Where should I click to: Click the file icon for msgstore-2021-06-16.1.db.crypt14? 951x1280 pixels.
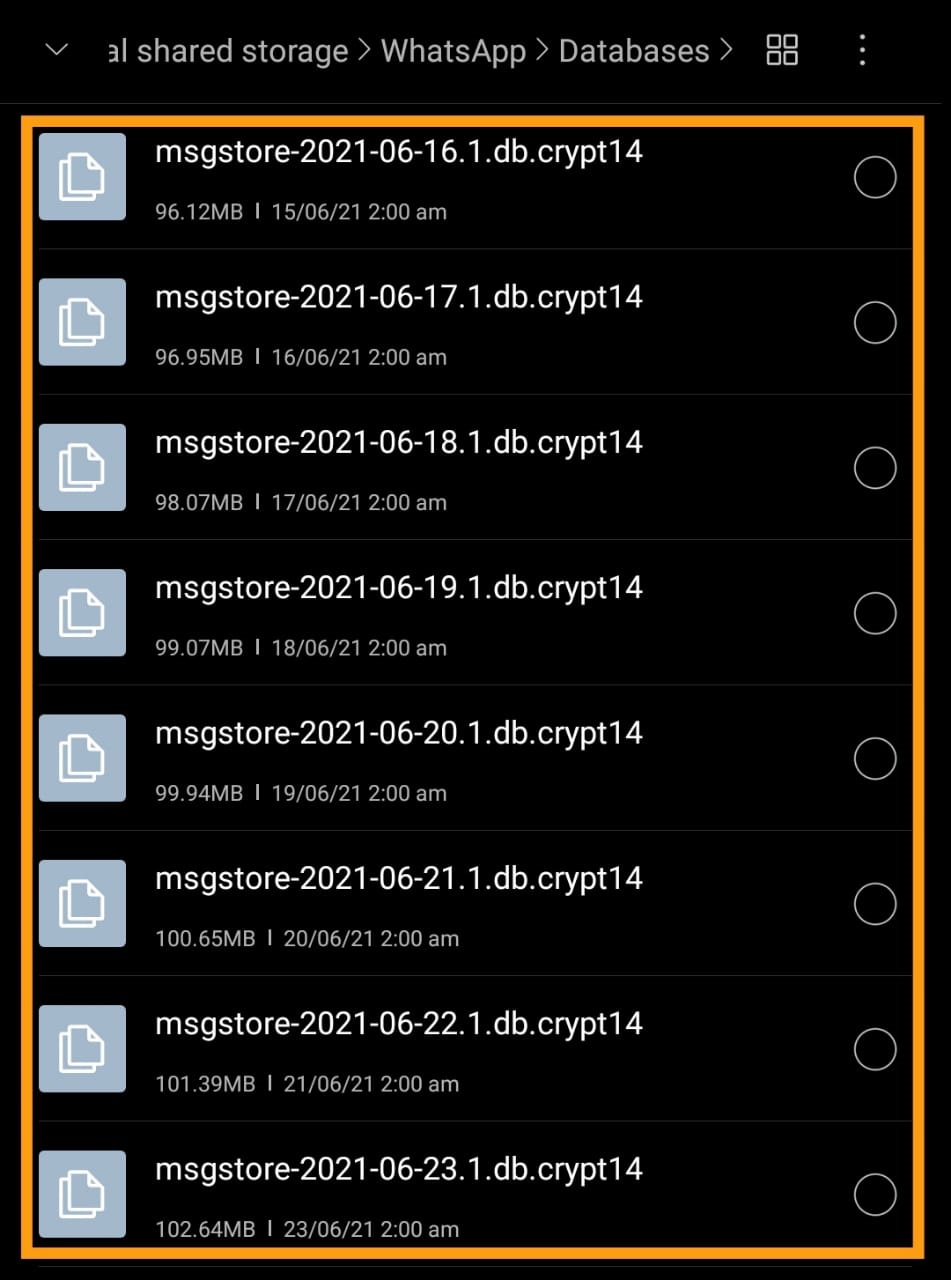click(x=82, y=176)
